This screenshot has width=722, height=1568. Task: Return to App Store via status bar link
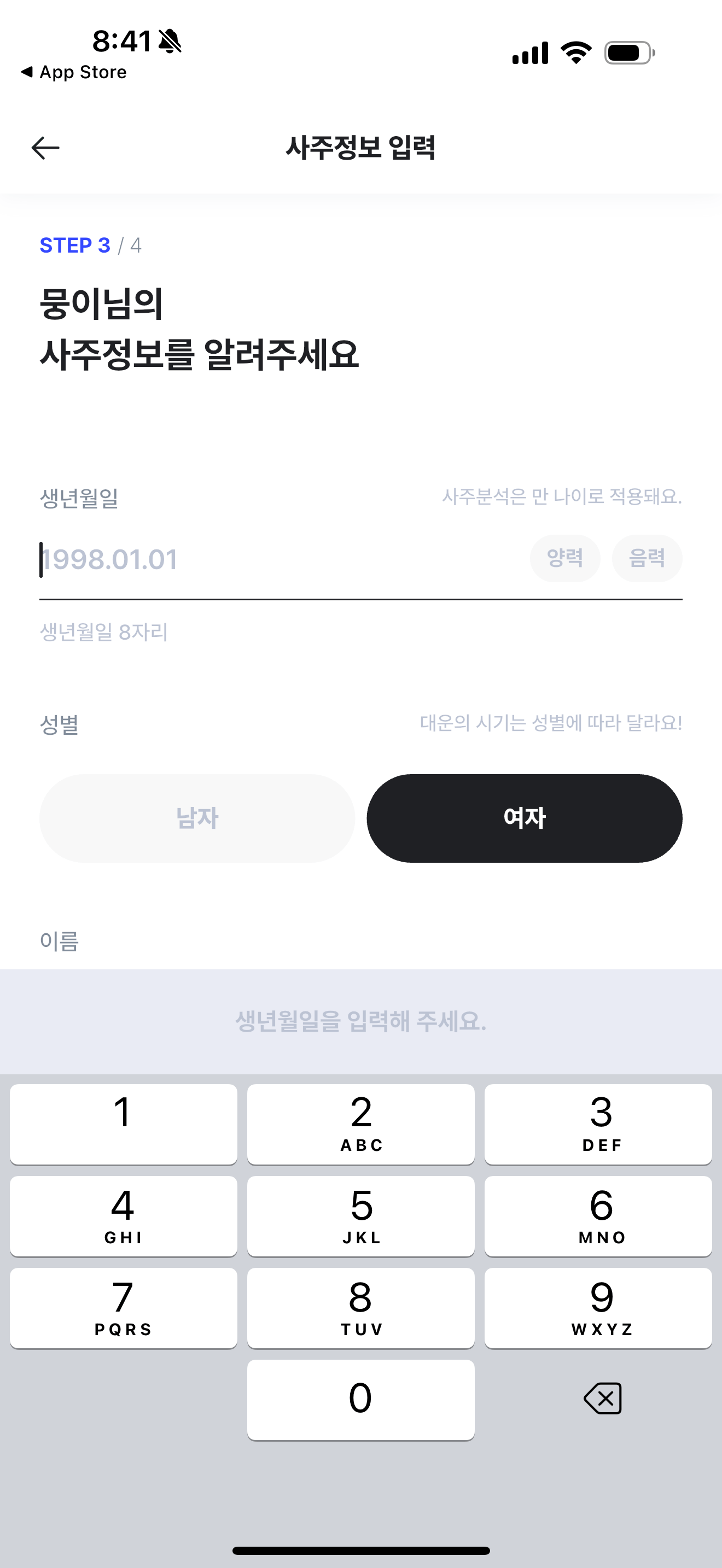(x=73, y=72)
